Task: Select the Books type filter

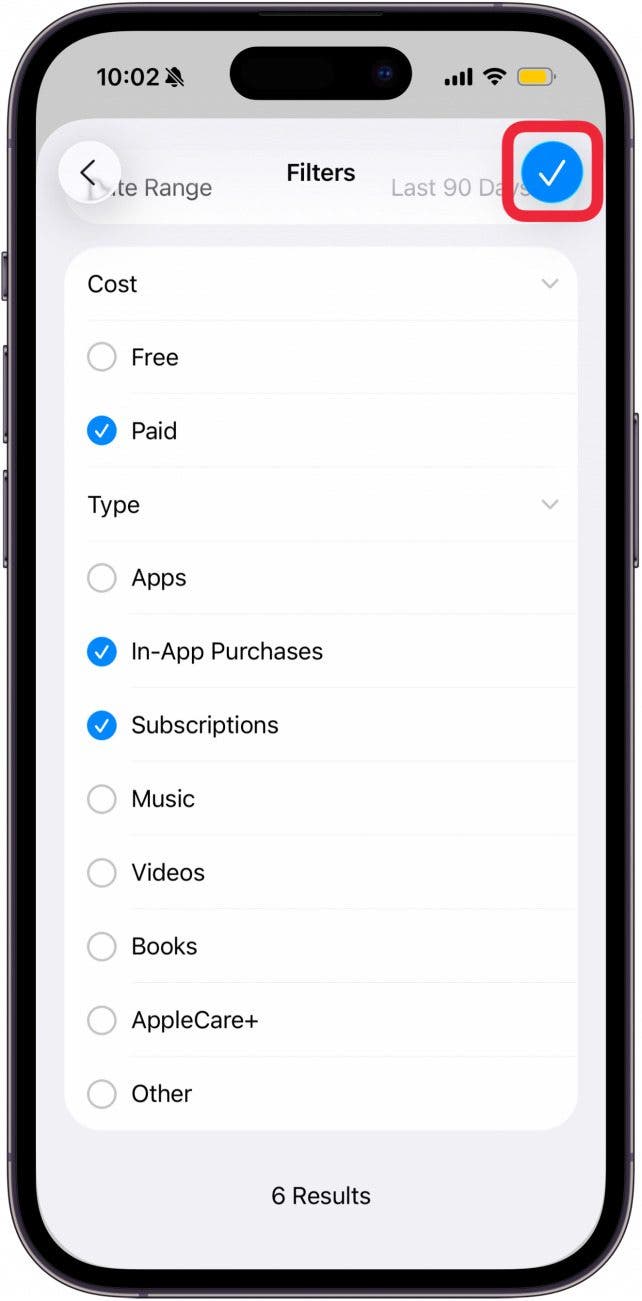Action: pos(102,946)
